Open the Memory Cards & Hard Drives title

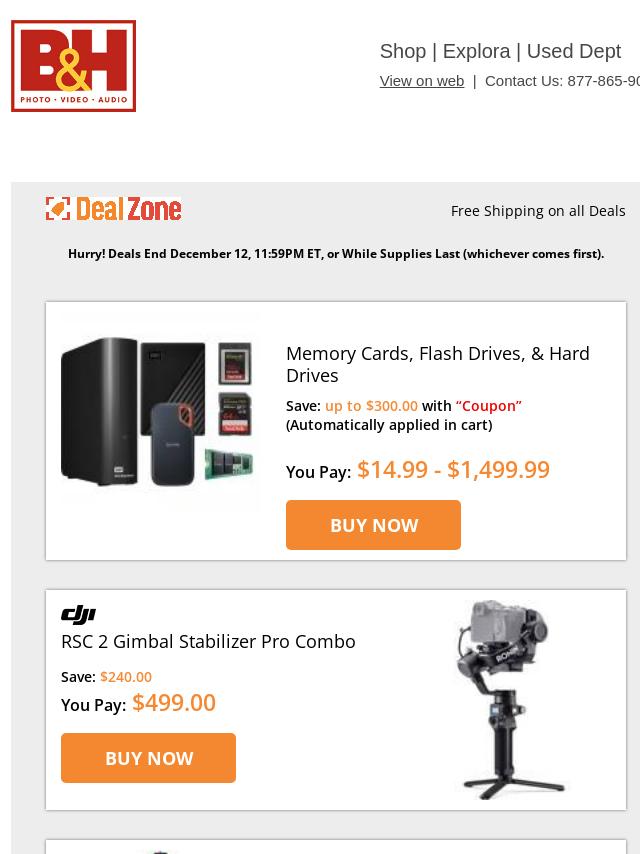(x=437, y=364)
